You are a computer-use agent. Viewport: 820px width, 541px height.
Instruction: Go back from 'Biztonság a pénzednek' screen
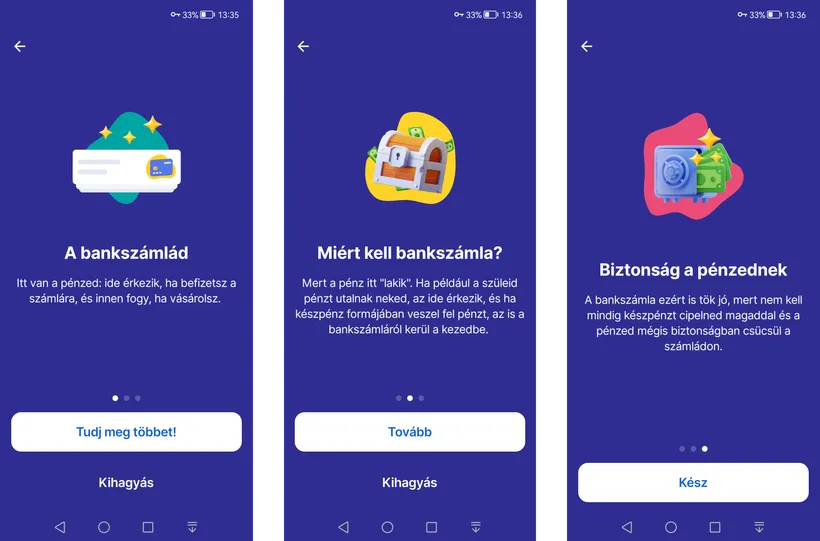[x=586, y=46]
